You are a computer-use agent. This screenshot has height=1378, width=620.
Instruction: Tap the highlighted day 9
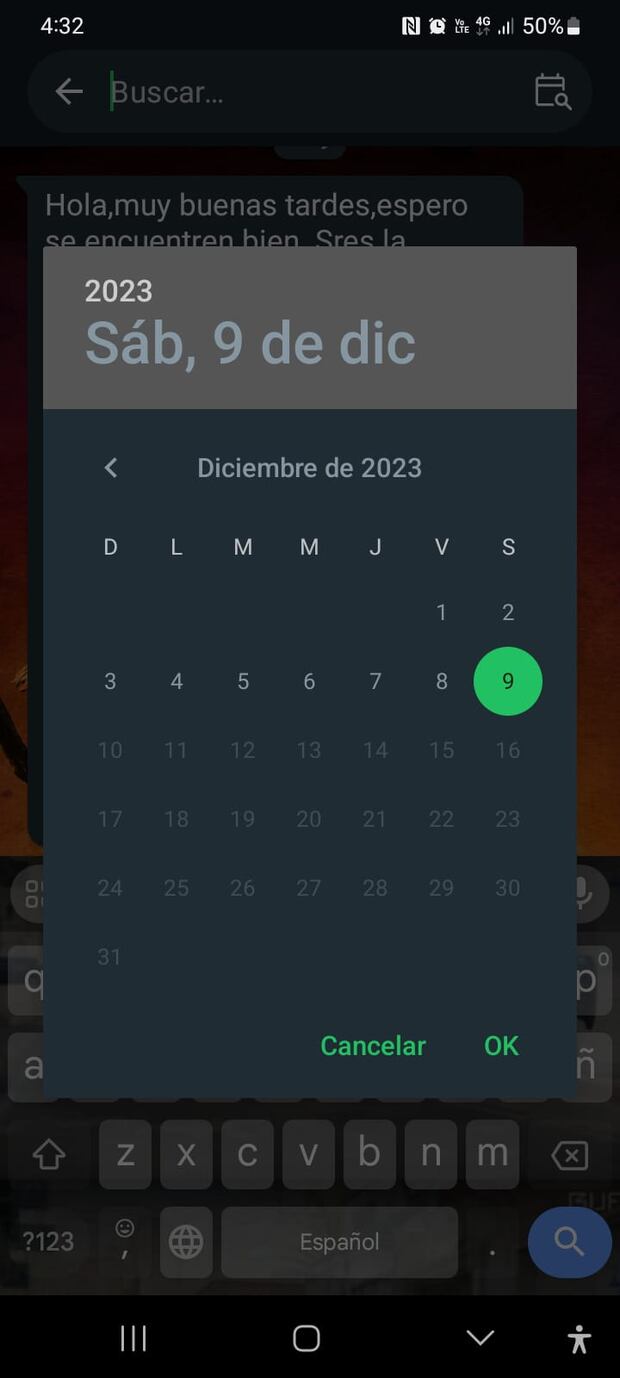pyautogui.click(x=508, y=682)
